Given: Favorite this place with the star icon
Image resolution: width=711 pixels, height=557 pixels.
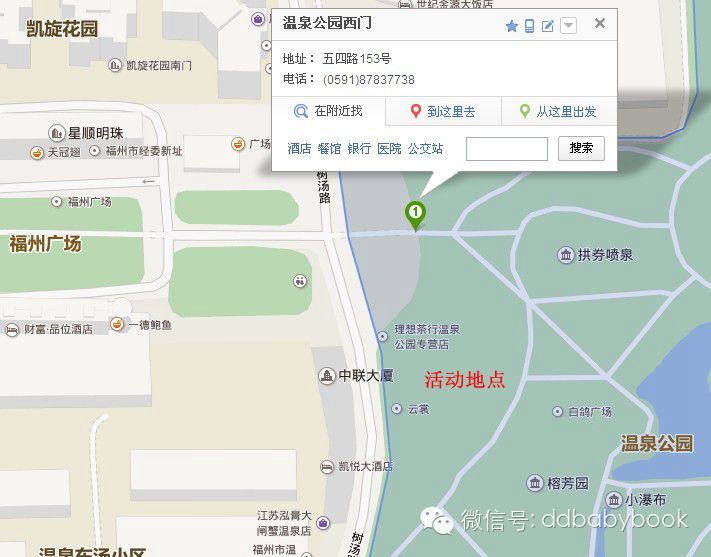Looking at the screenshot, I should [x=512, y=26].
